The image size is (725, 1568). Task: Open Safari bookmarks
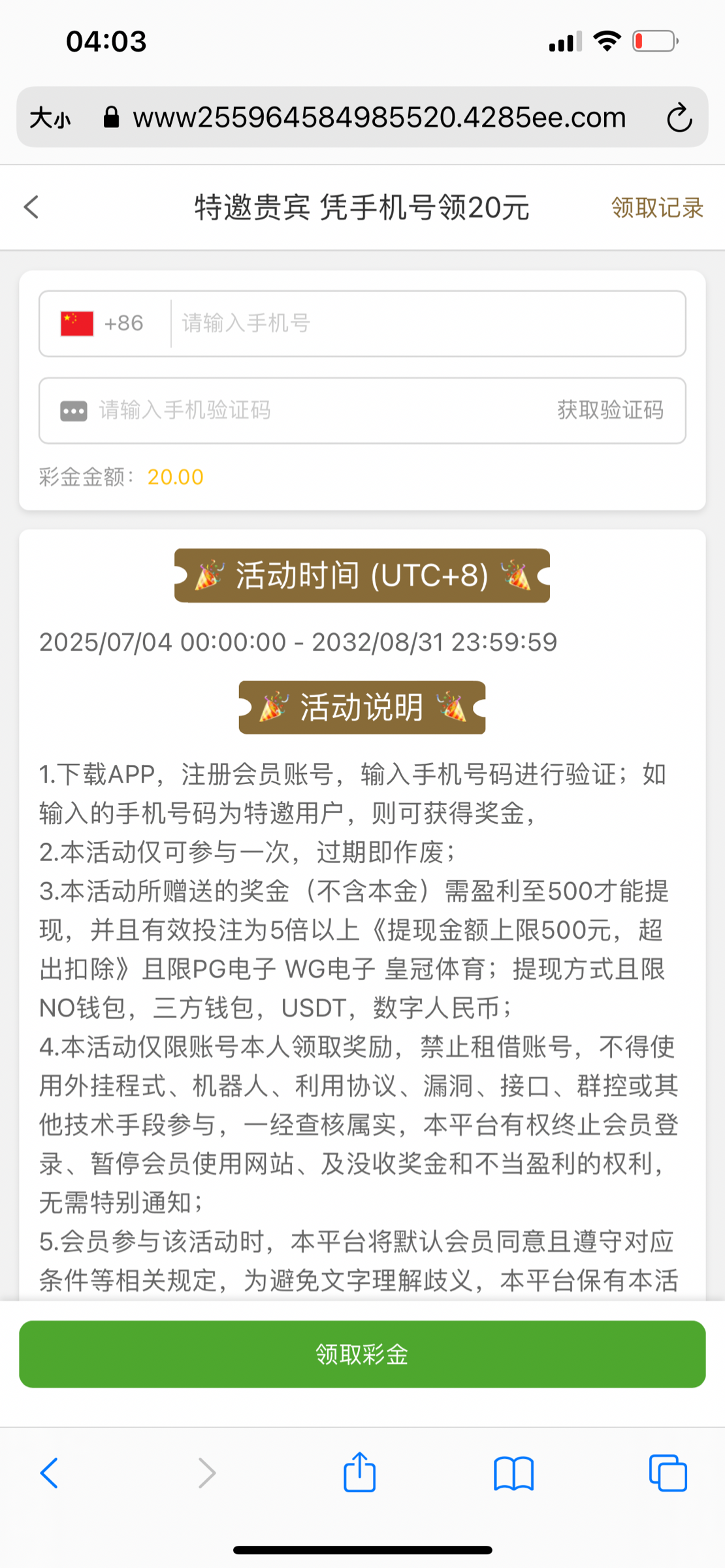[513, 1473]
